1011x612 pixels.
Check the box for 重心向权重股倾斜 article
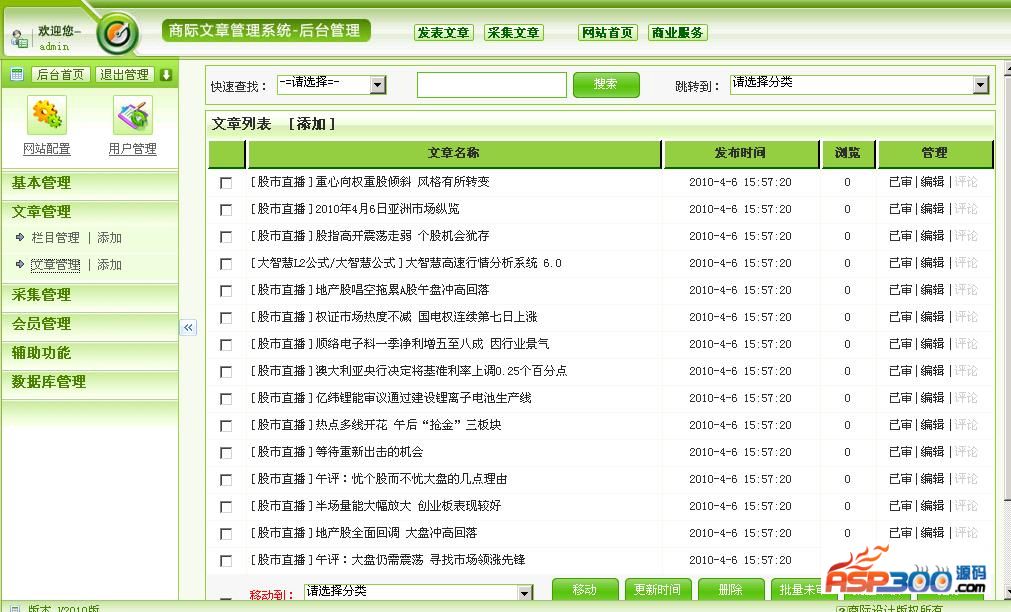[x=226, y=183]
